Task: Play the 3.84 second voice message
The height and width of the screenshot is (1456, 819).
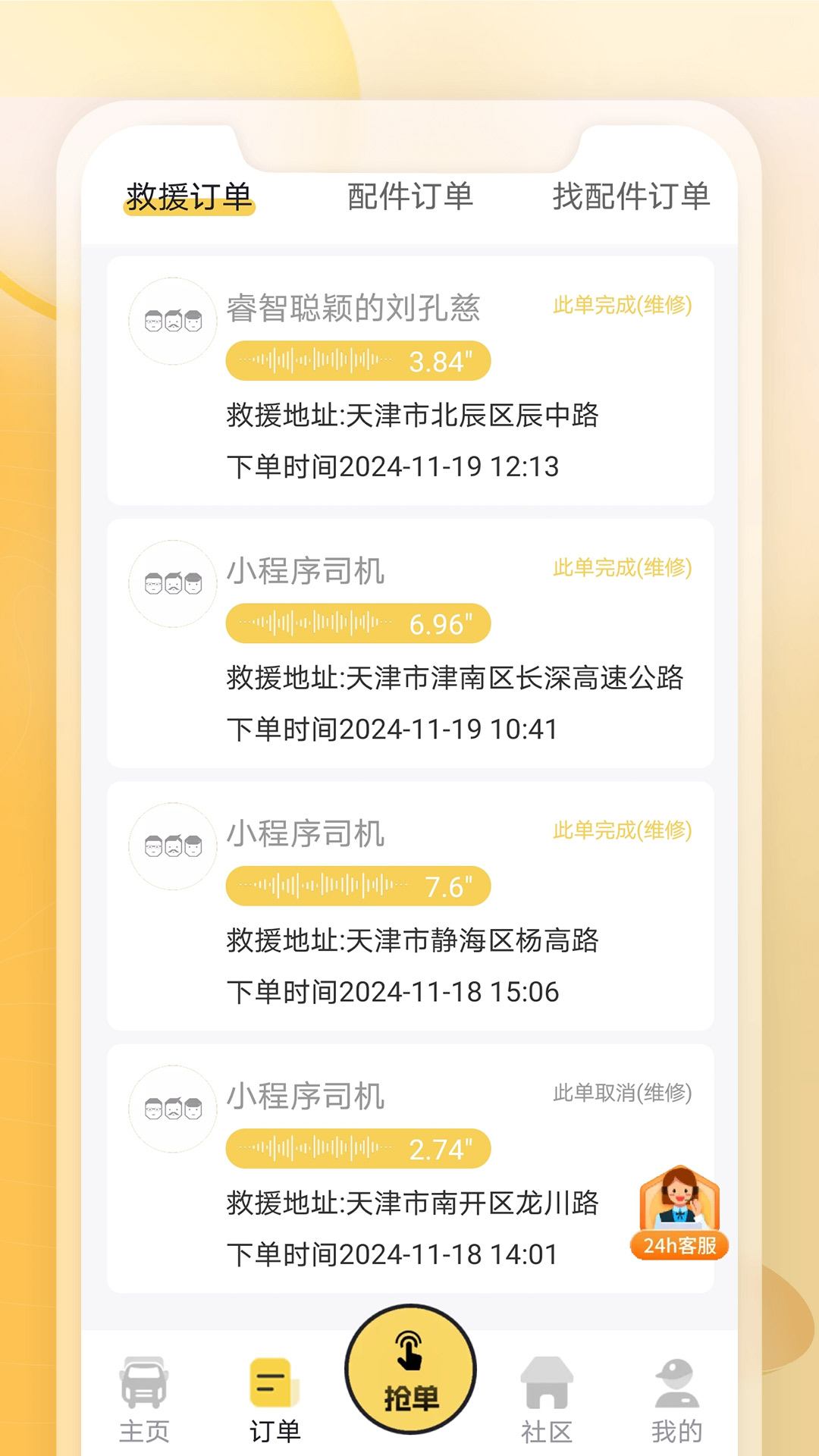Action: pyautogui.click(x=358, y=360)
